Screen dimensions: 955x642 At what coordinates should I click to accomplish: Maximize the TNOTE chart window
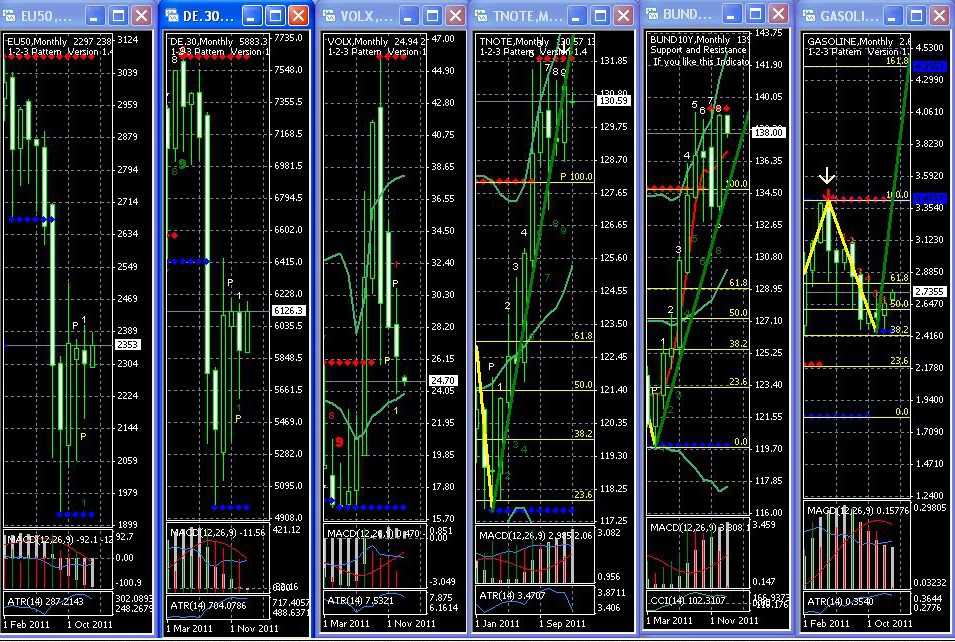599,15
